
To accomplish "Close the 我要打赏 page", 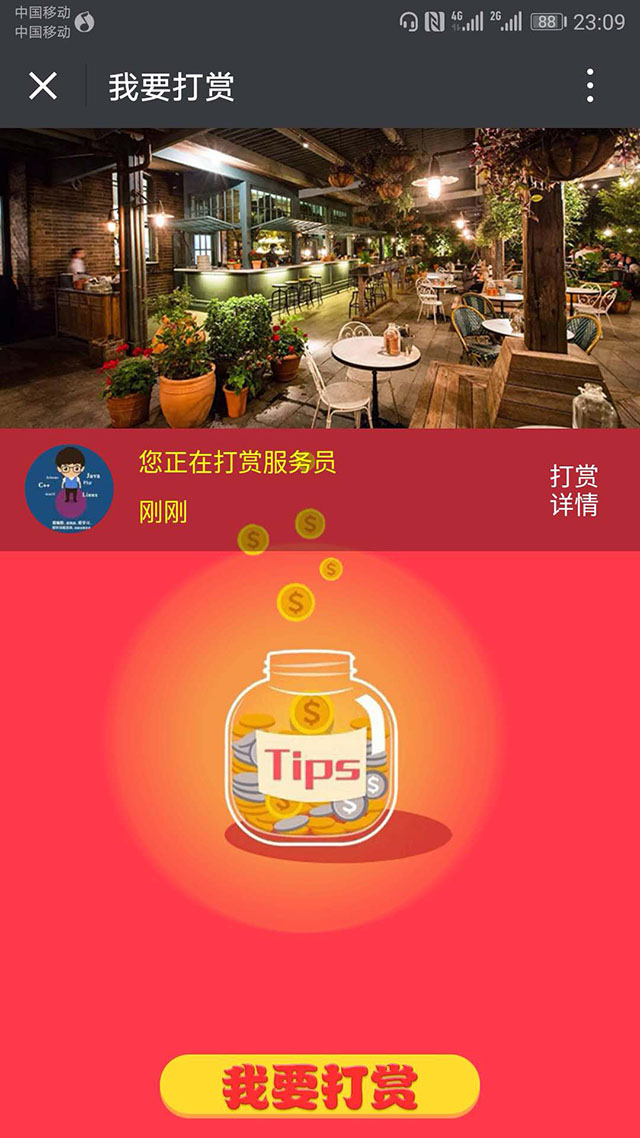I will pyautogui.click(x=43, y=86).
